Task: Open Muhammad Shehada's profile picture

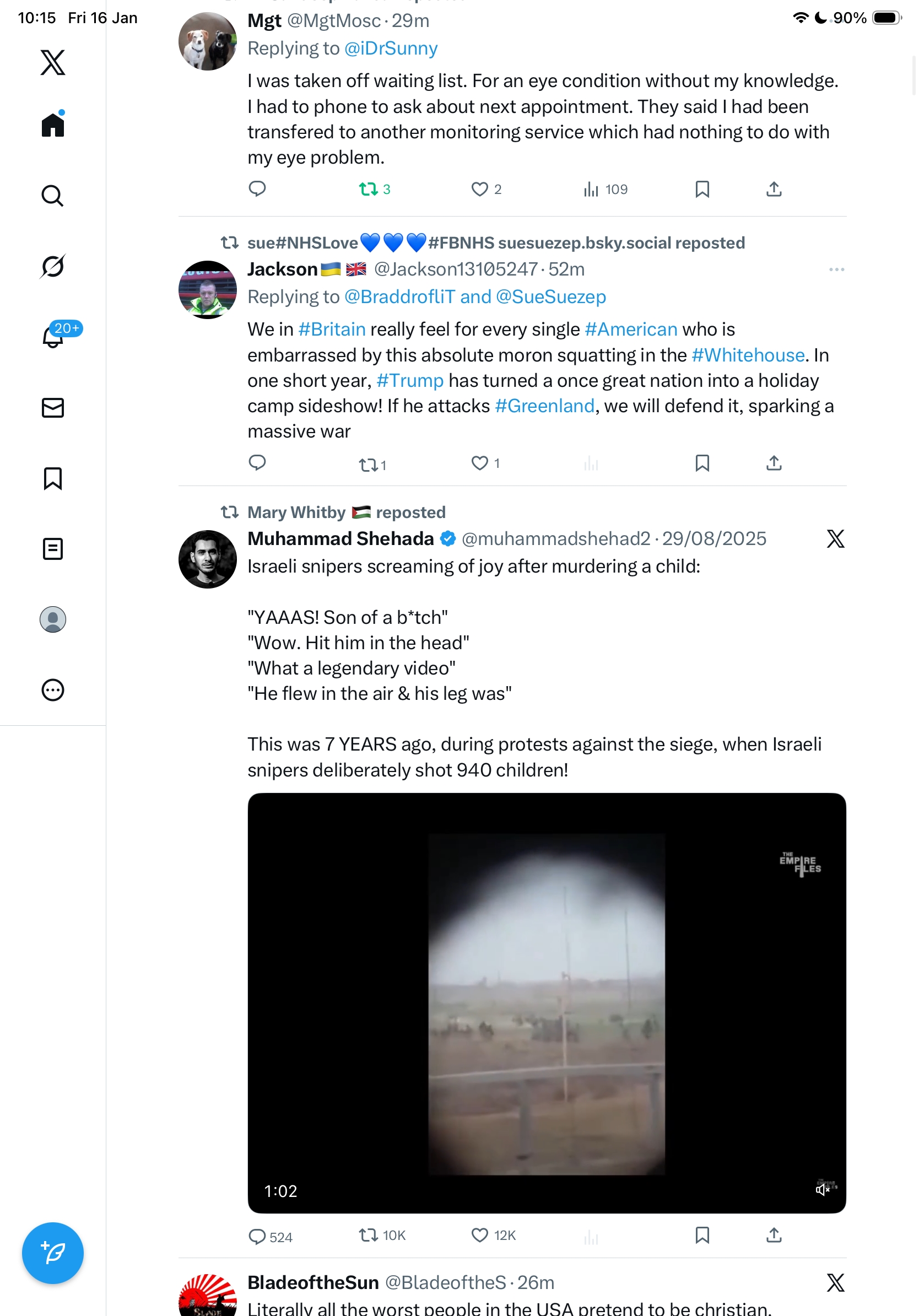Action: pyautogui.click(x=207, y=559)
